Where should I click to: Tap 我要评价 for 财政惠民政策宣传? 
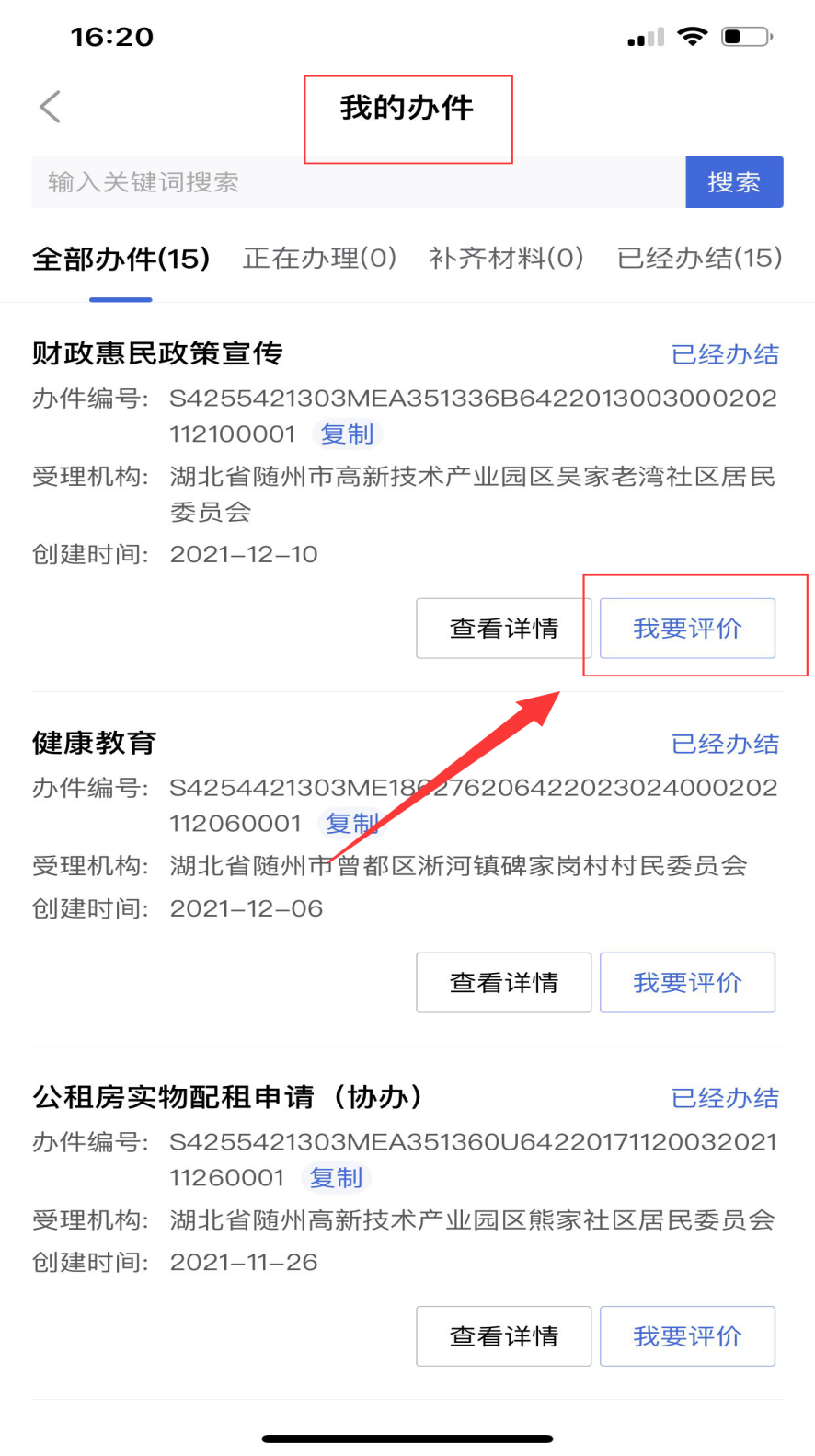688,629
